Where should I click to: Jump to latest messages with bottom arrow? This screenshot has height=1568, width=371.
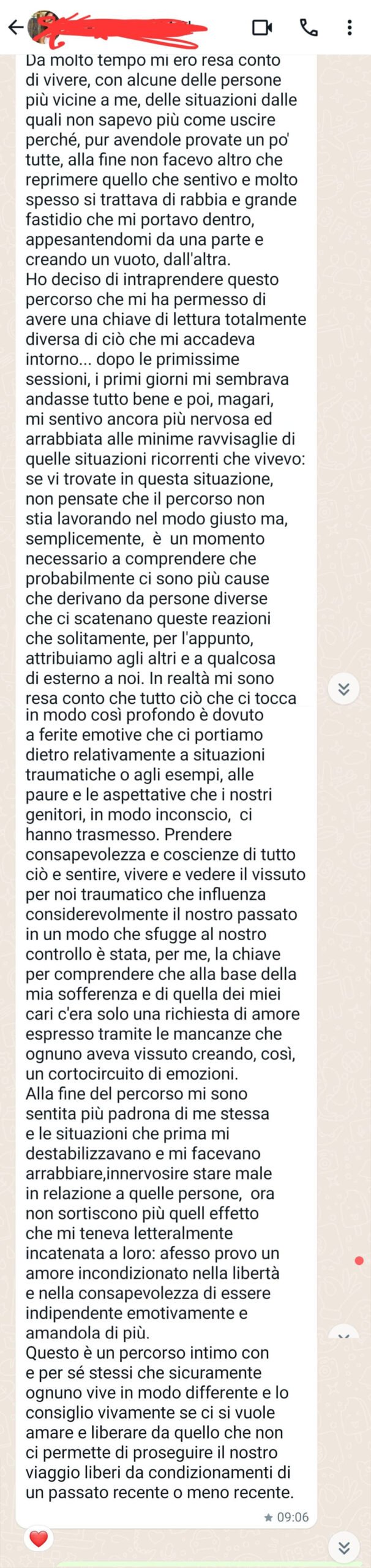(343, 1548)
